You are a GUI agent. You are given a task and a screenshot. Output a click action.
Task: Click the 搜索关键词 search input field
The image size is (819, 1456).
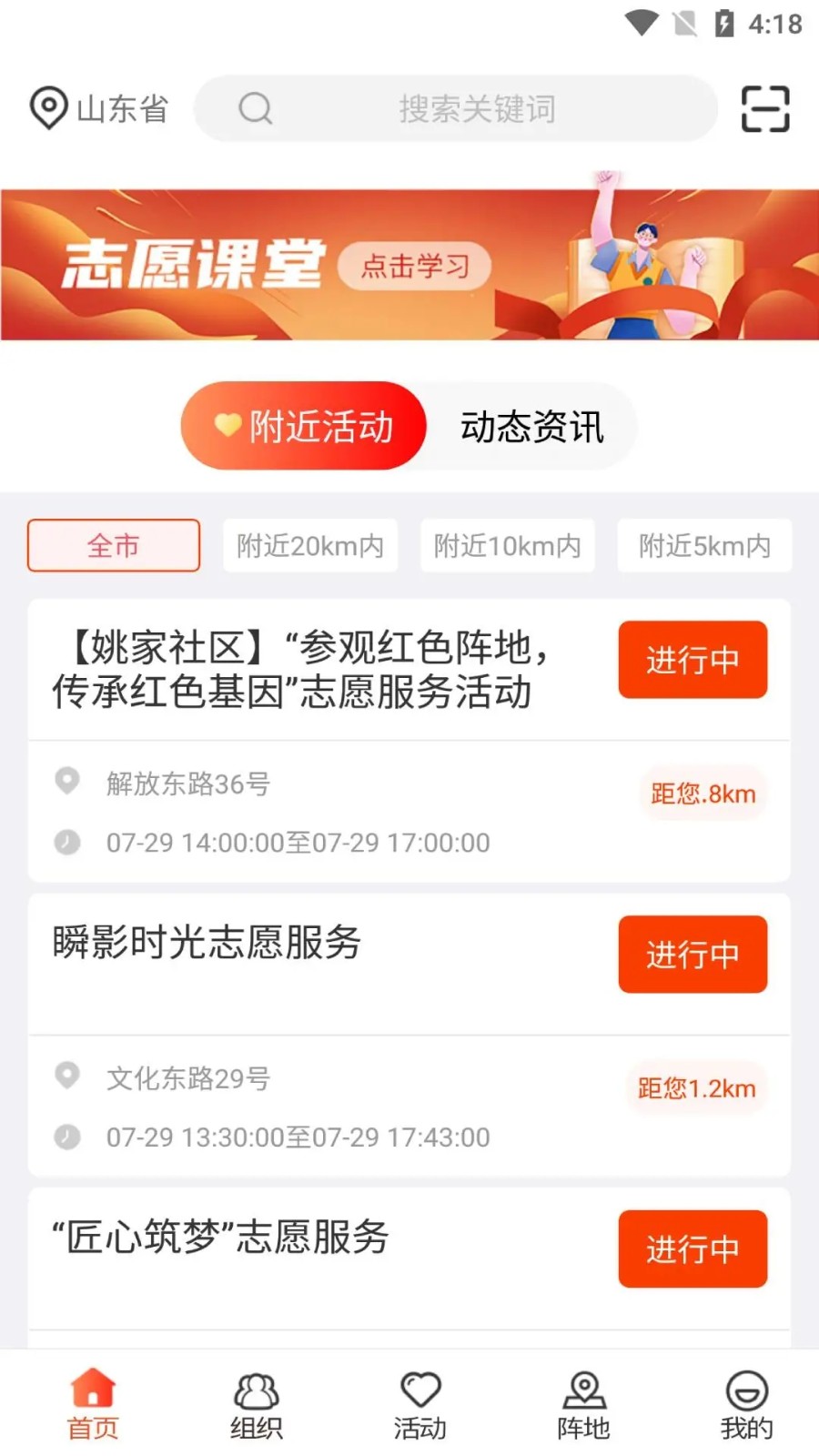coord(477,109)
